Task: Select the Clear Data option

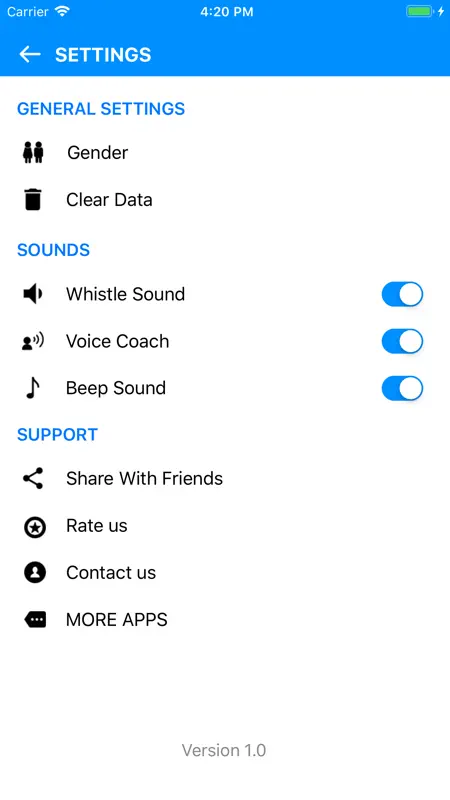Action: [225, 199]
